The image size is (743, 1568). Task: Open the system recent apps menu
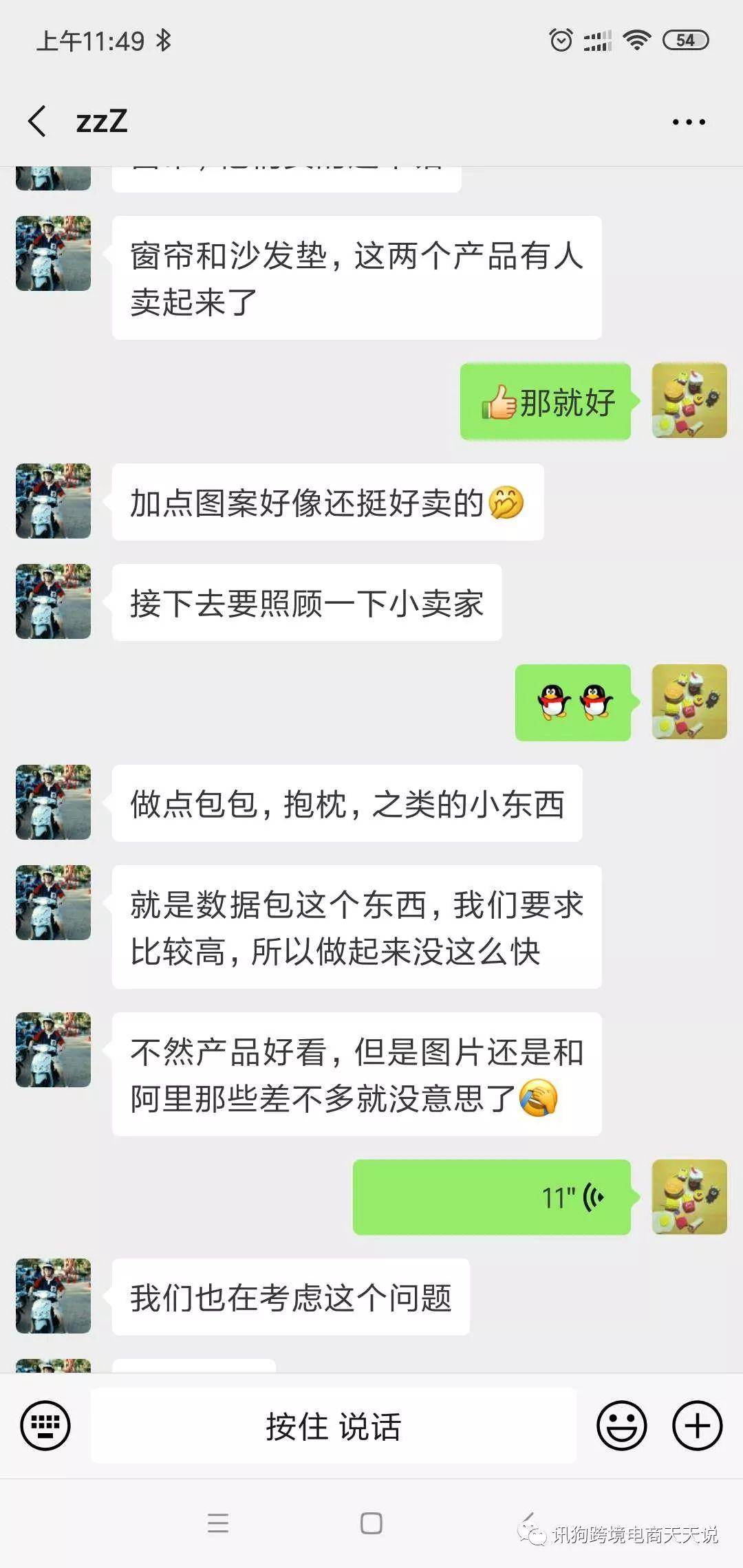pyautogui.click(x=218, y=1523)
